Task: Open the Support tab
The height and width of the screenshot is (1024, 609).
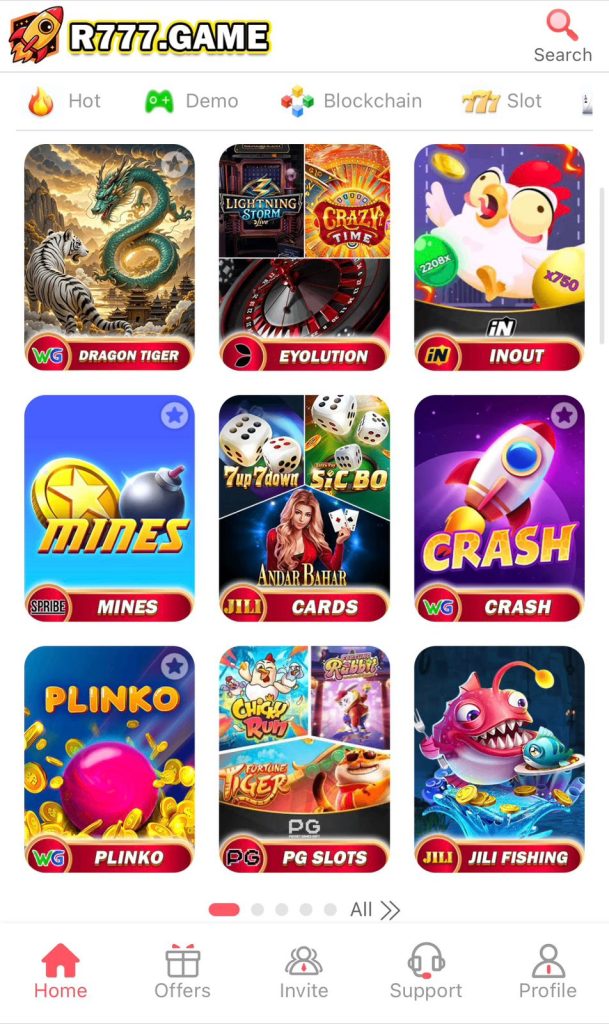Action: tap(426, 972)
